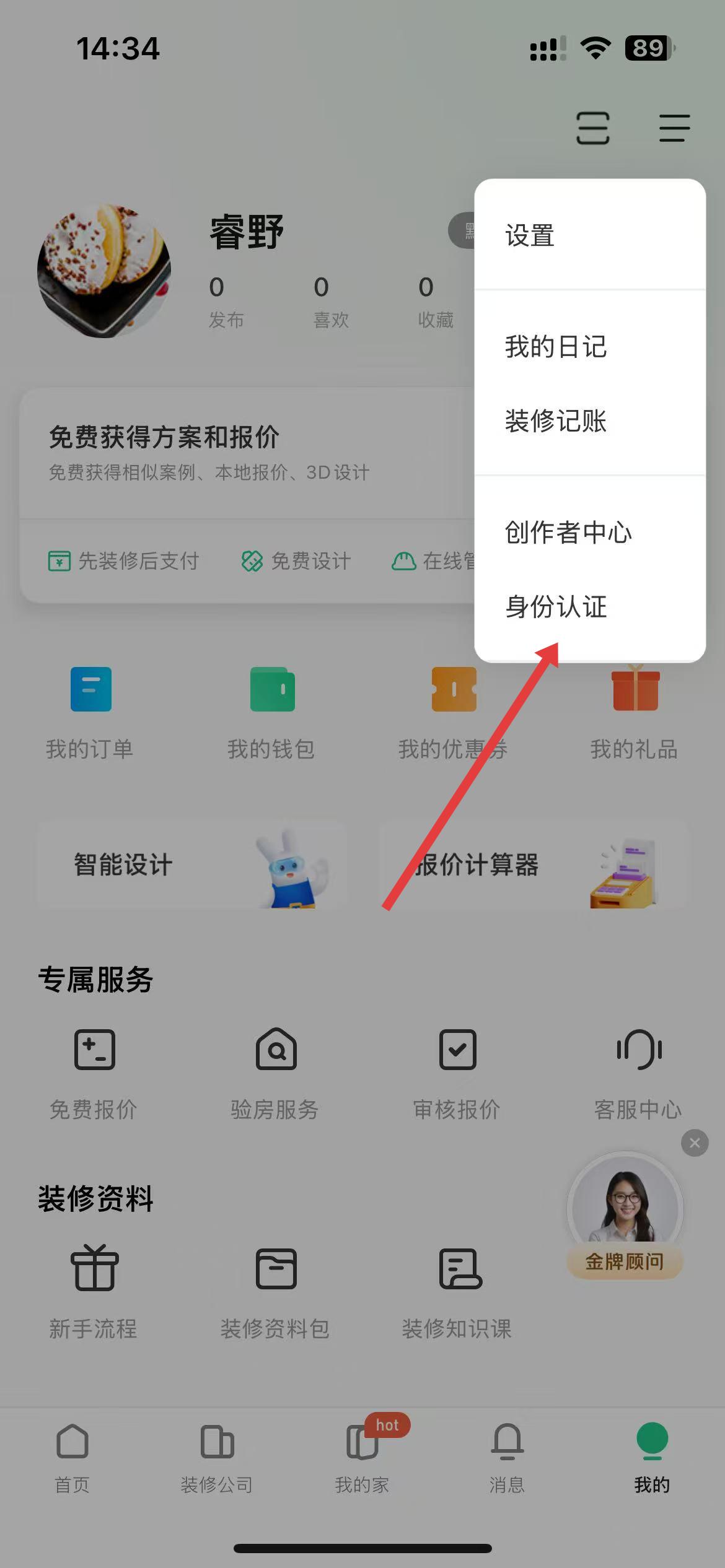Open 我的日记 in the popup menu
Screen dimensions: 725x1568
555,347
